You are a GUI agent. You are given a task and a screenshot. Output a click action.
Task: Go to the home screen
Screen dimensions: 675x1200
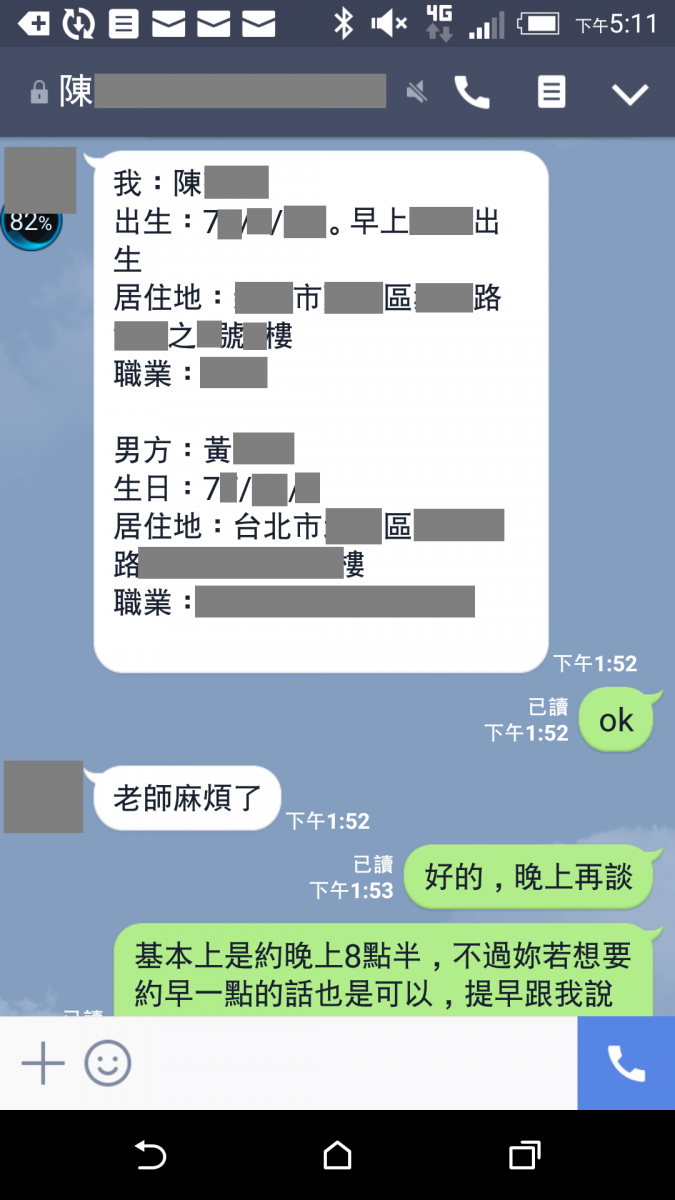pos(338,1156)
